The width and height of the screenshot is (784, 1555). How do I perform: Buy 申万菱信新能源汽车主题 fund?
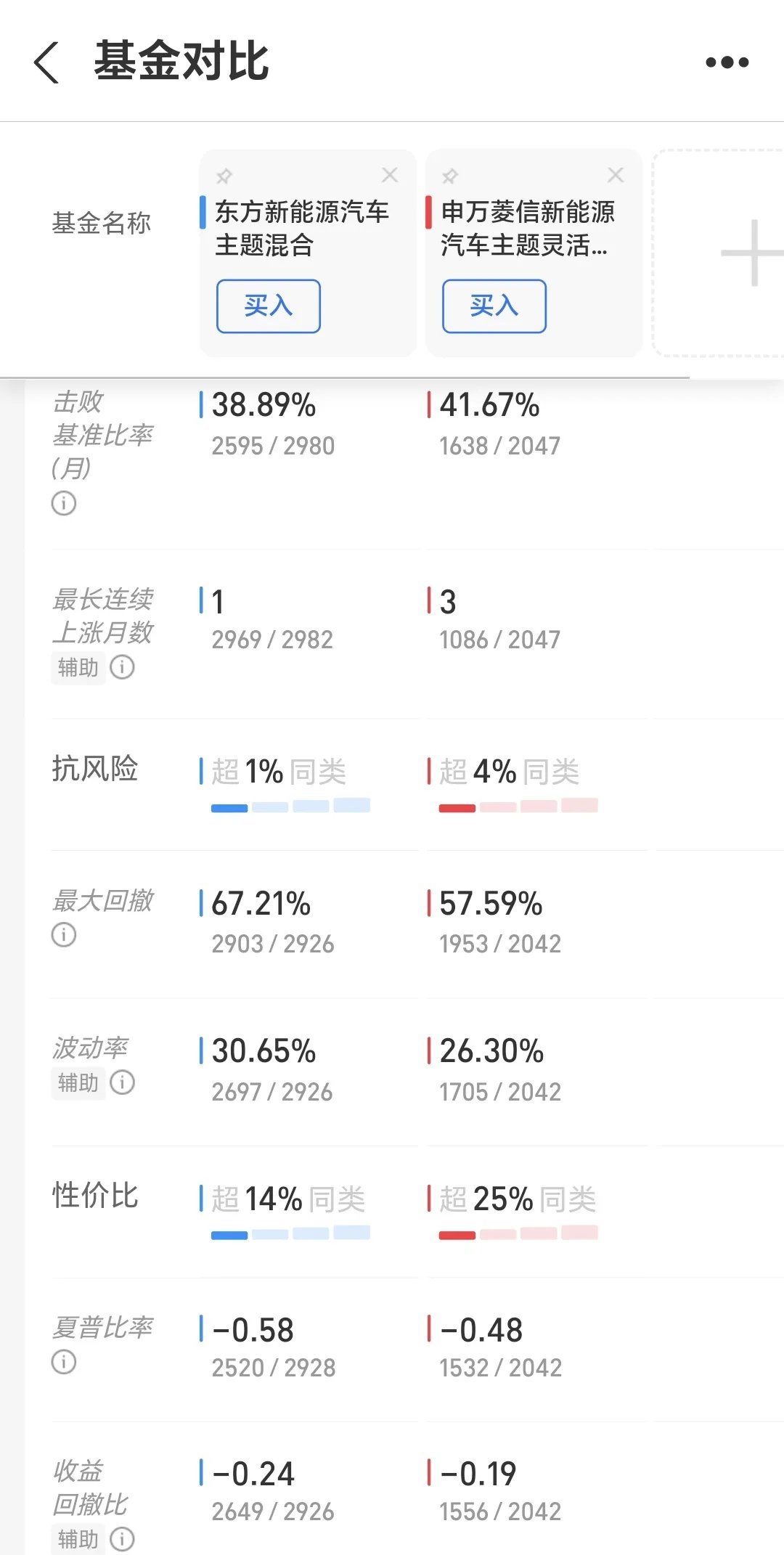point(494,306)
